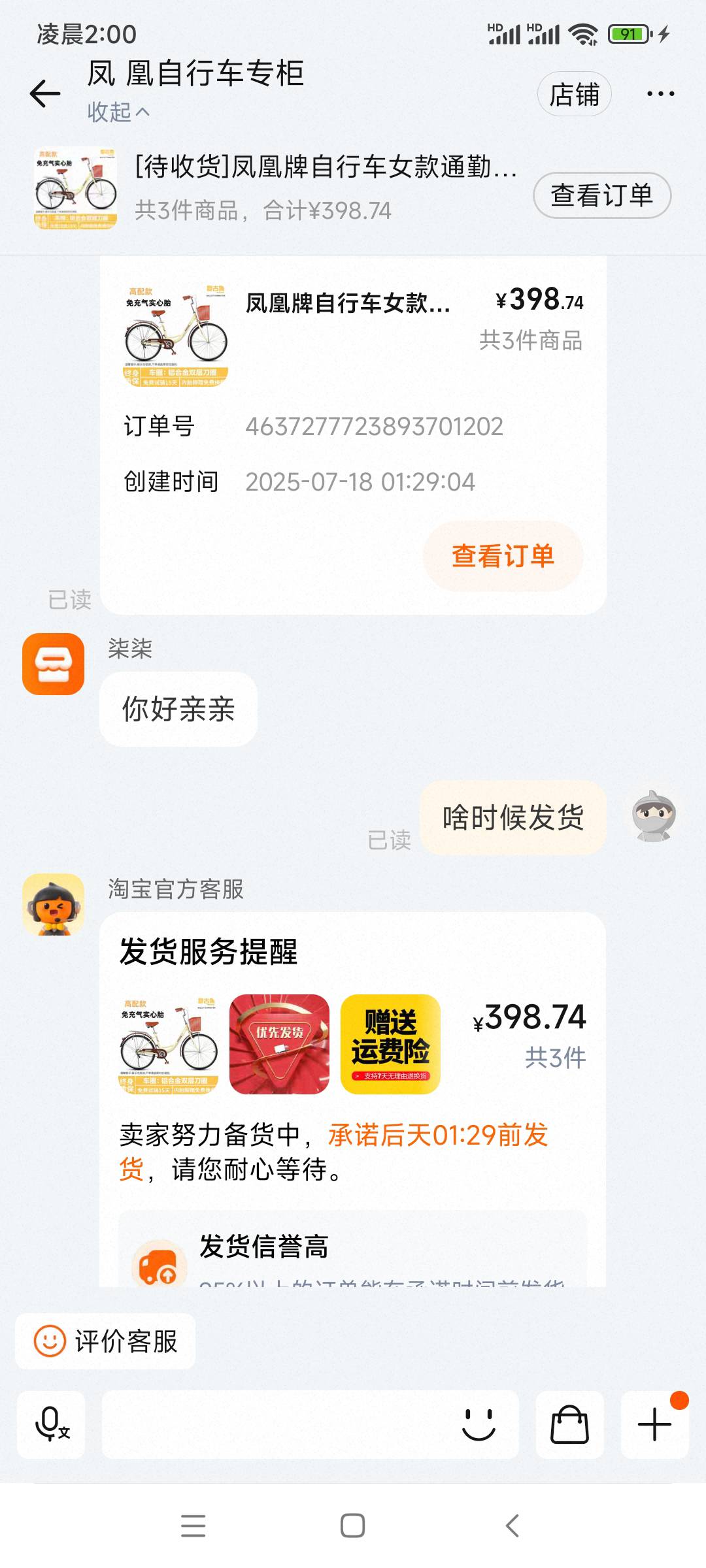Image resolution: width=706 pixels, height=1568 pixels.
Task: Go to the system home screen
Action: pyautogui.click(x=353, y=1526)
